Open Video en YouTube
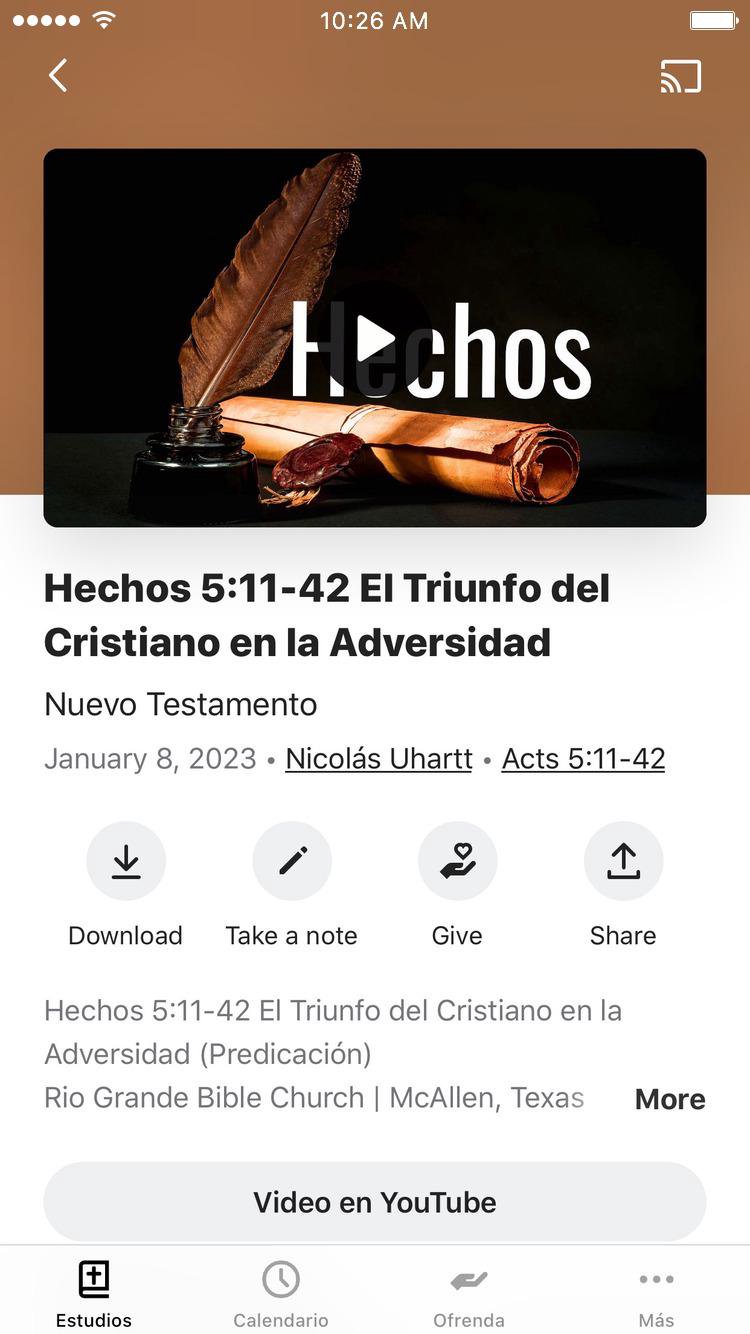 375,1202
